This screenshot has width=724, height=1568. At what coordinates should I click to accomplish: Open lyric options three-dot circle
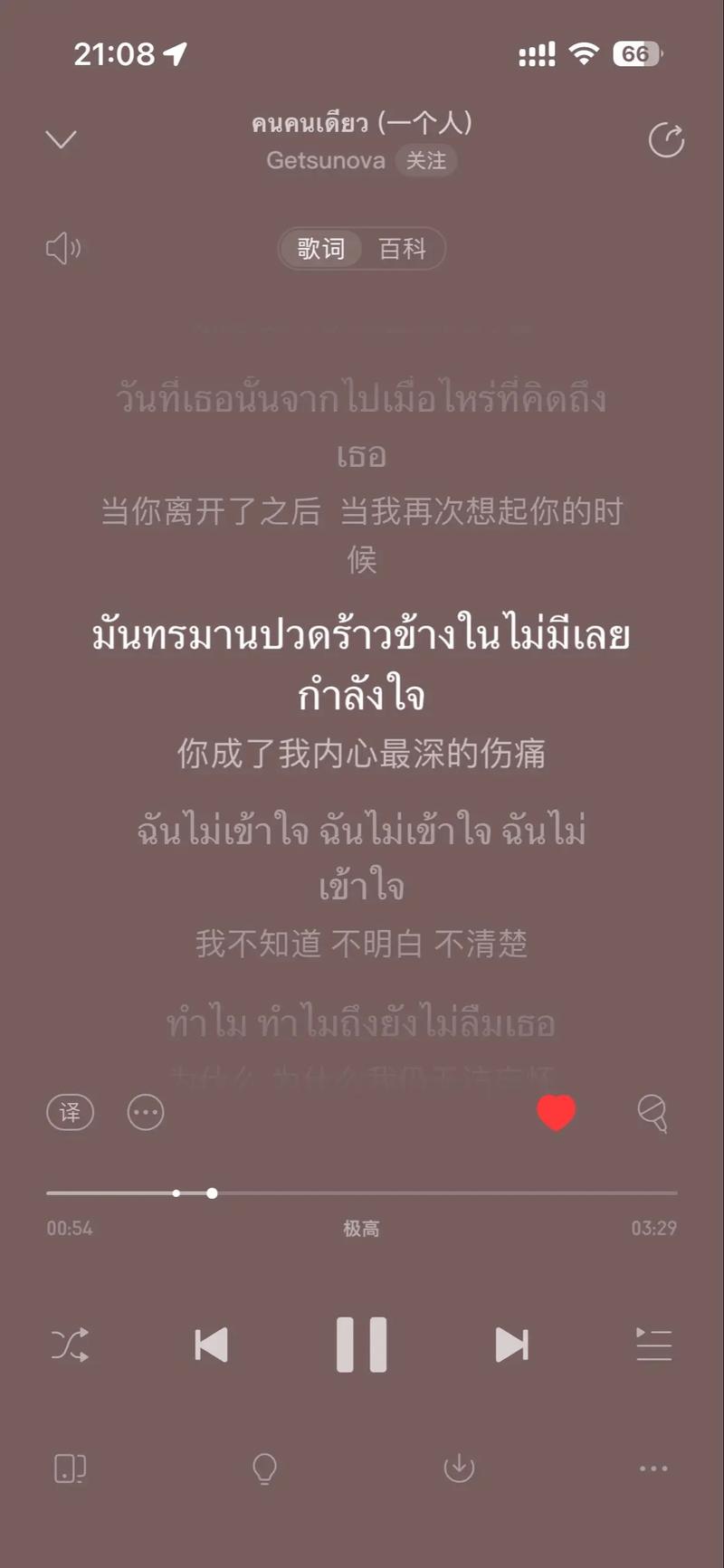tap(146, 1112)
